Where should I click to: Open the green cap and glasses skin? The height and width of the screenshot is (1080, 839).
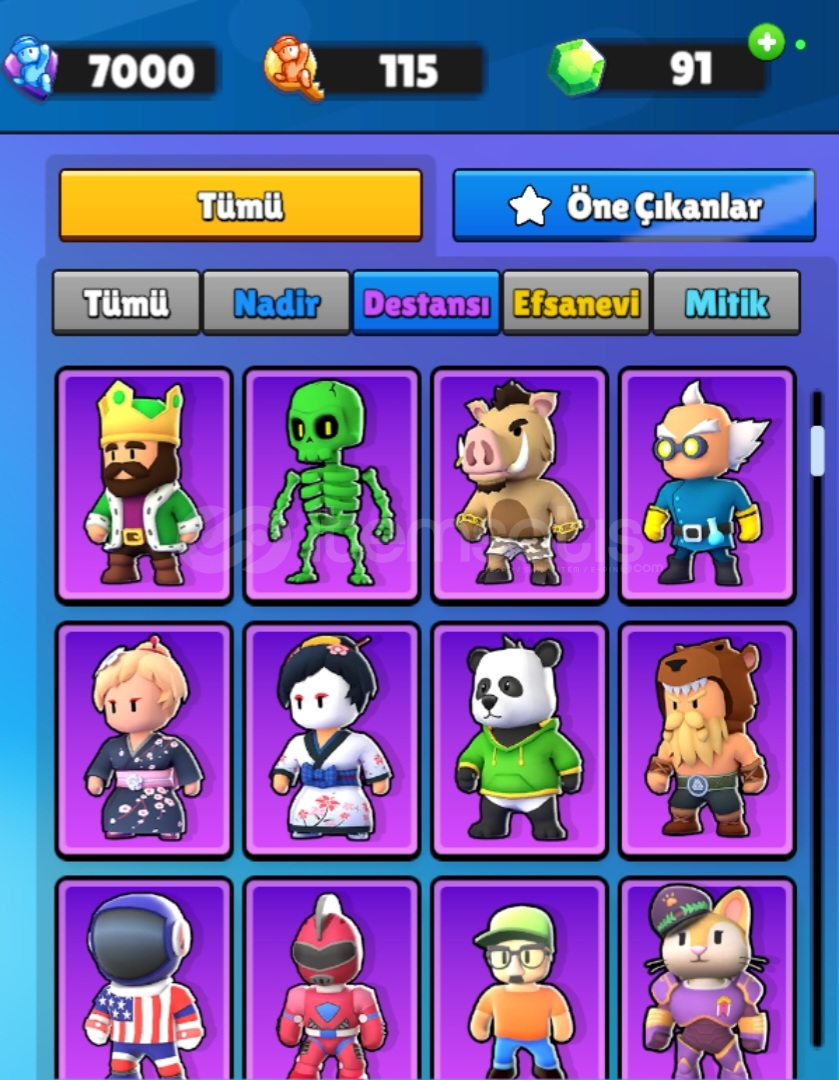[519, 980]
